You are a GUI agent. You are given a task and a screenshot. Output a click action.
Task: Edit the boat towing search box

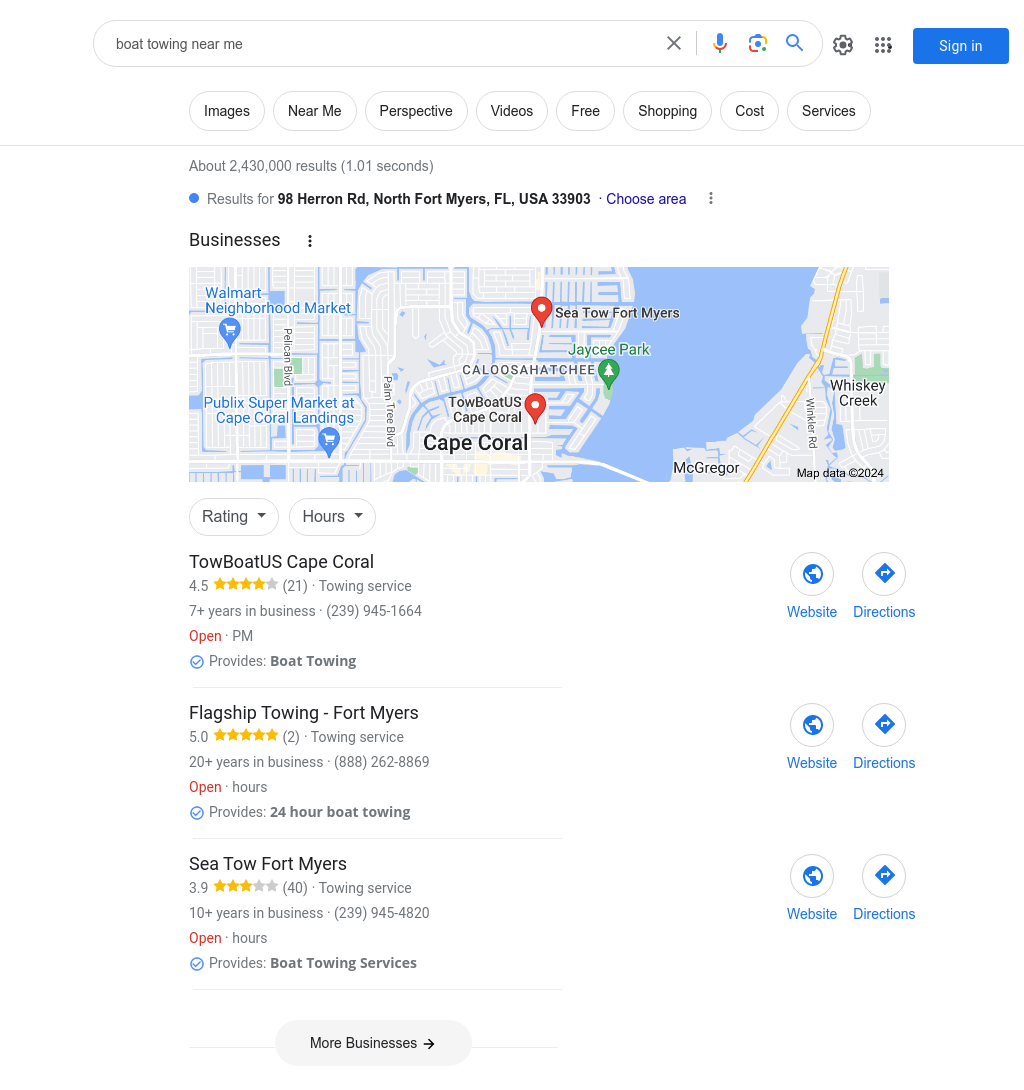tap(380, 44)
